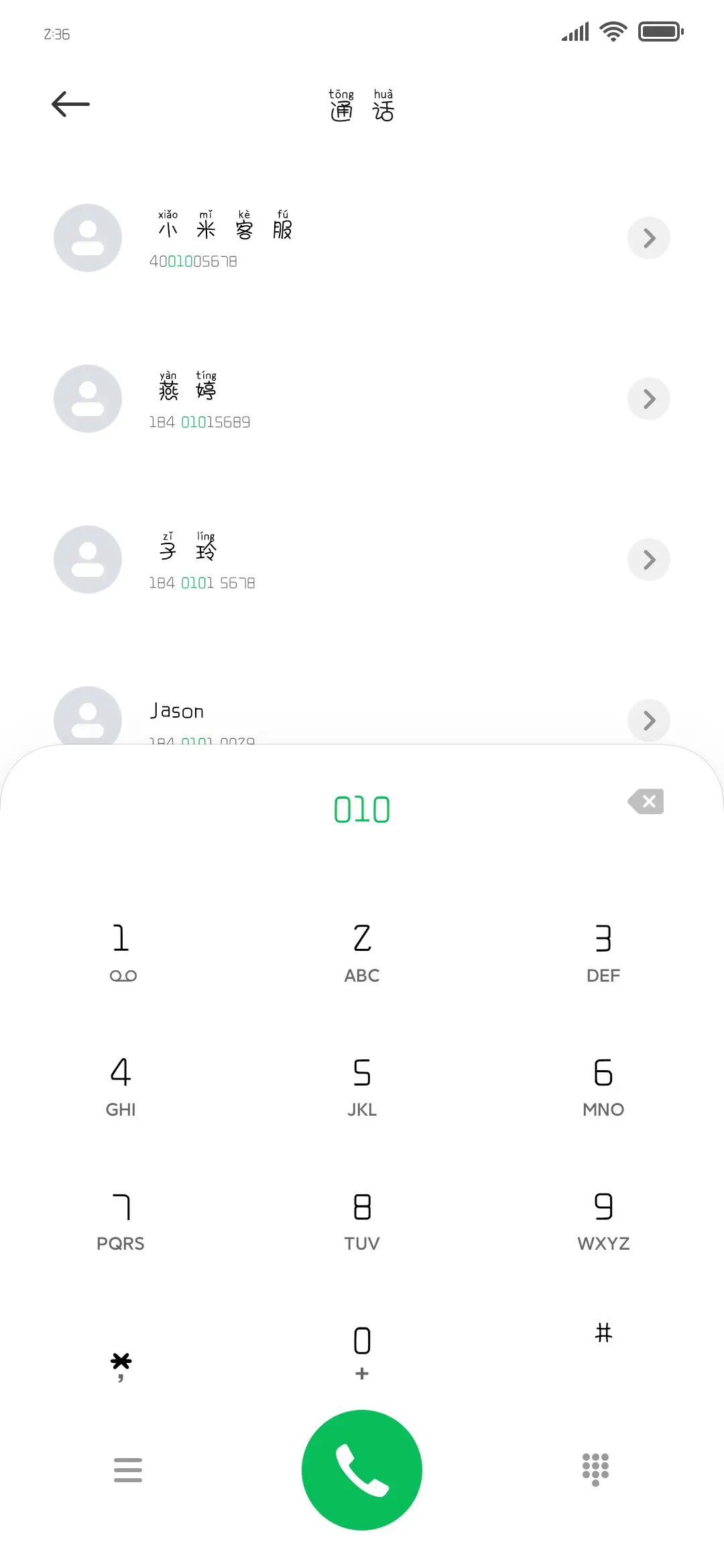
Task: Tap the back arrow to exit 通话
Action: (70, 104)
